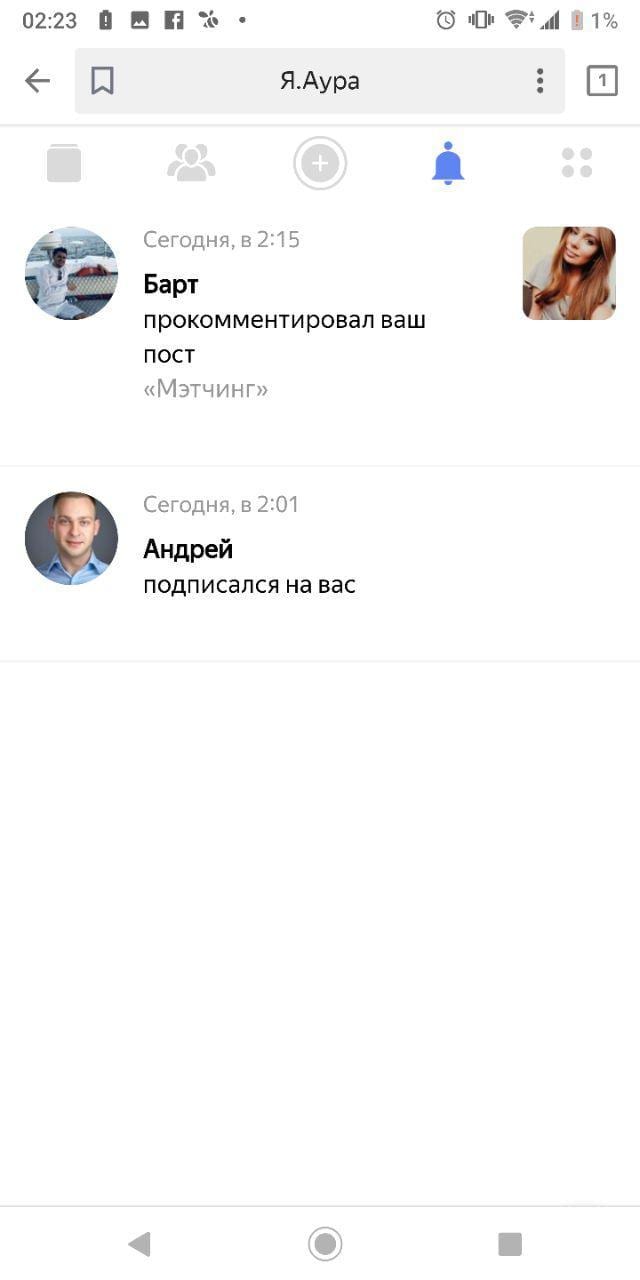Create a new post with plus

[x=320, y=163]
